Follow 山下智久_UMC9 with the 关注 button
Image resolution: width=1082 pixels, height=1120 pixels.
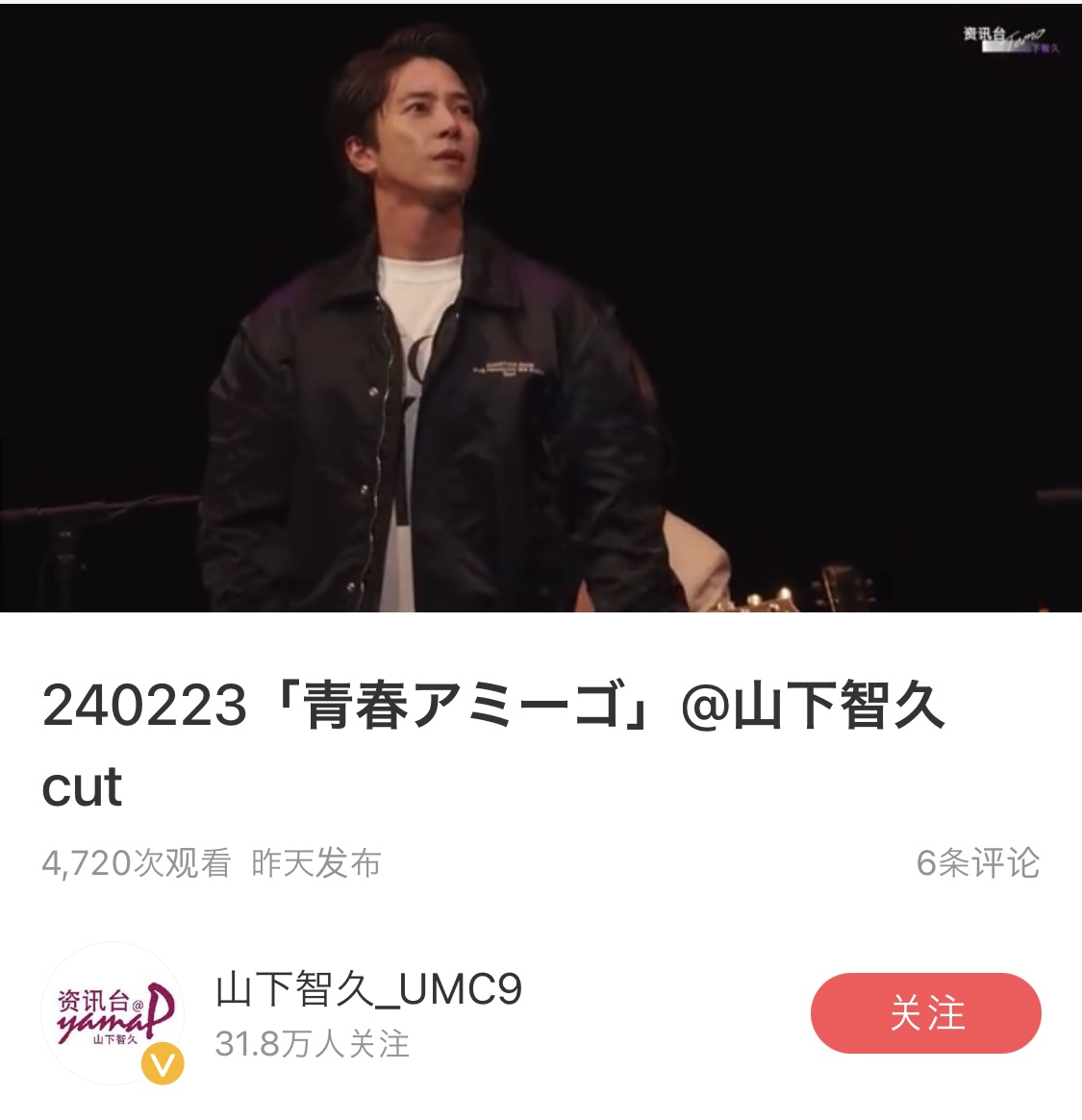click(925, 1013)
